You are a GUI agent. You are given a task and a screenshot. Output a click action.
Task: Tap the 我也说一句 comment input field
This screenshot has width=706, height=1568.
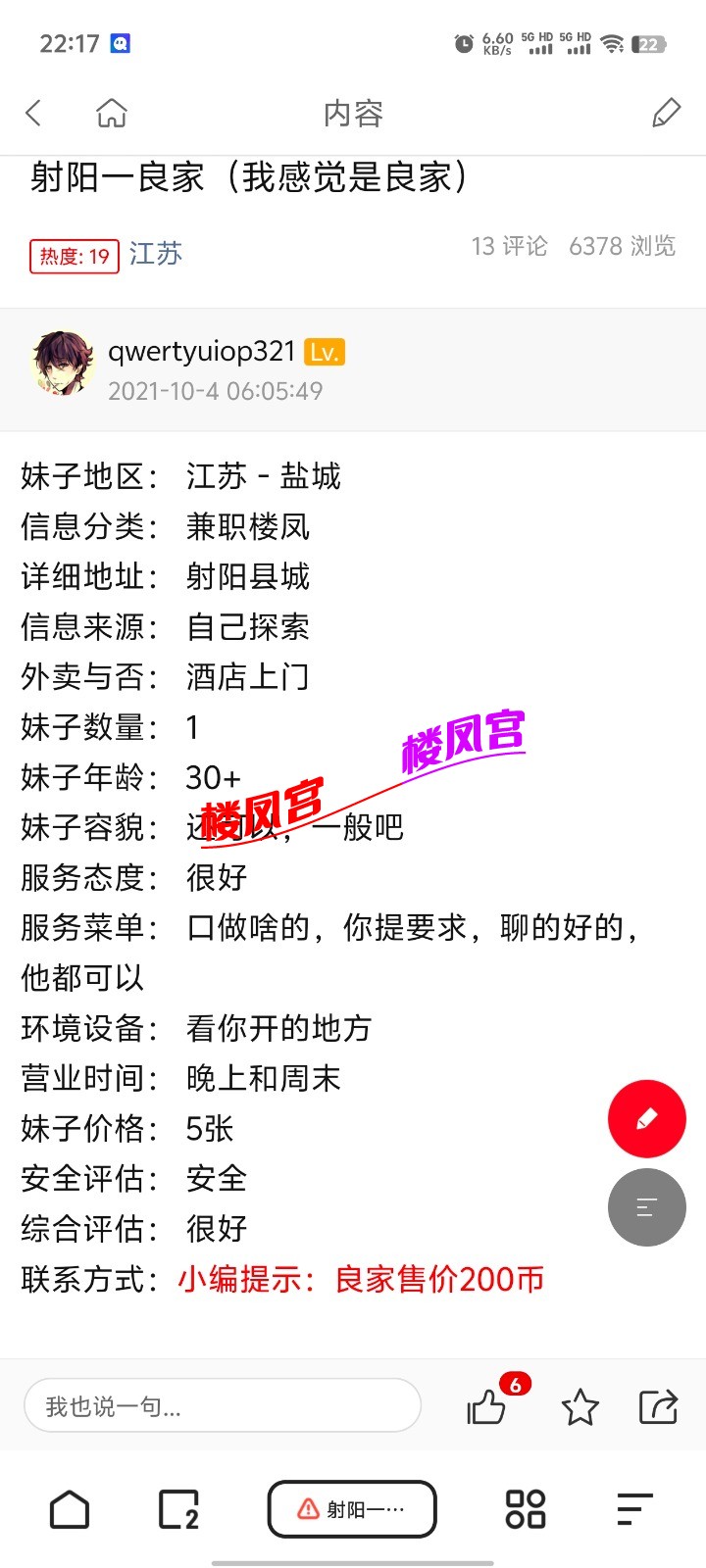[223, 1405]
